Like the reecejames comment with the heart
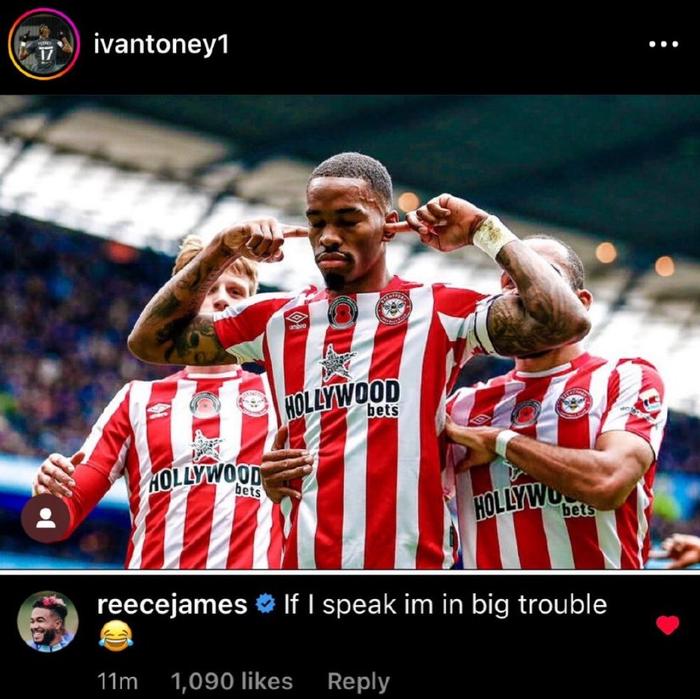This screenshot has height=699, width=700. [667, 625]
